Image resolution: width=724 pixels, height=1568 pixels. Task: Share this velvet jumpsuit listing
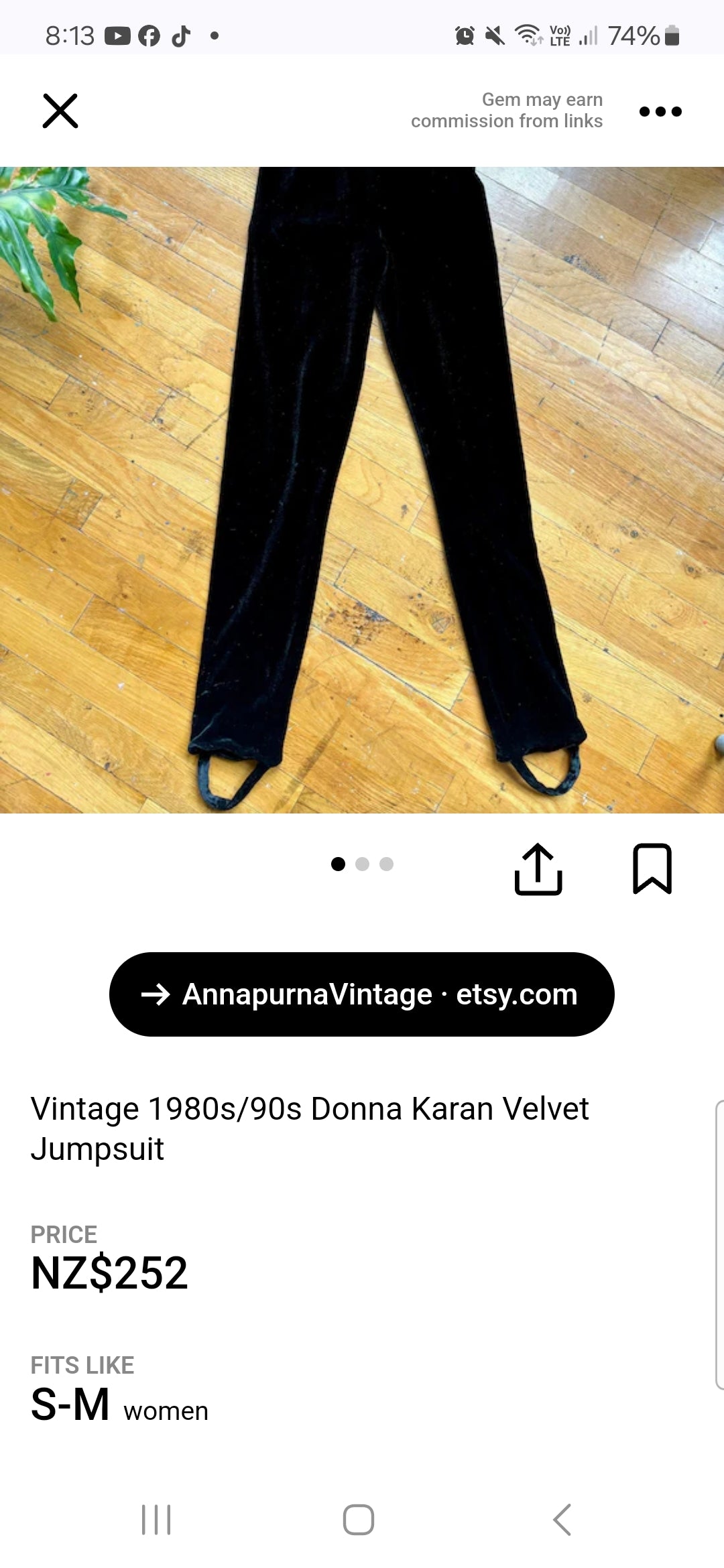(x=538, y=868)
